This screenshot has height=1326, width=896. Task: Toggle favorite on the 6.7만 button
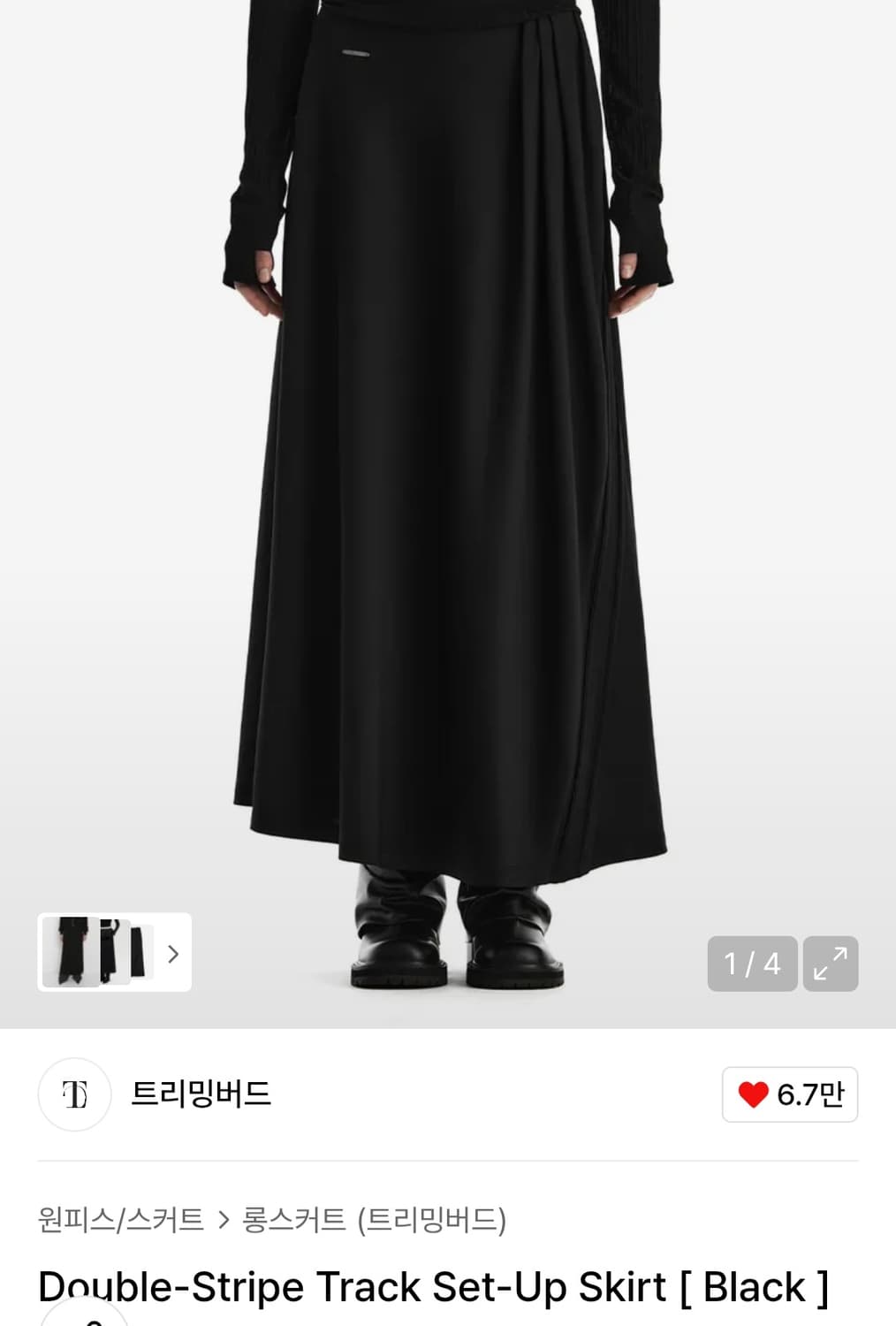[x=789, y=1094]
